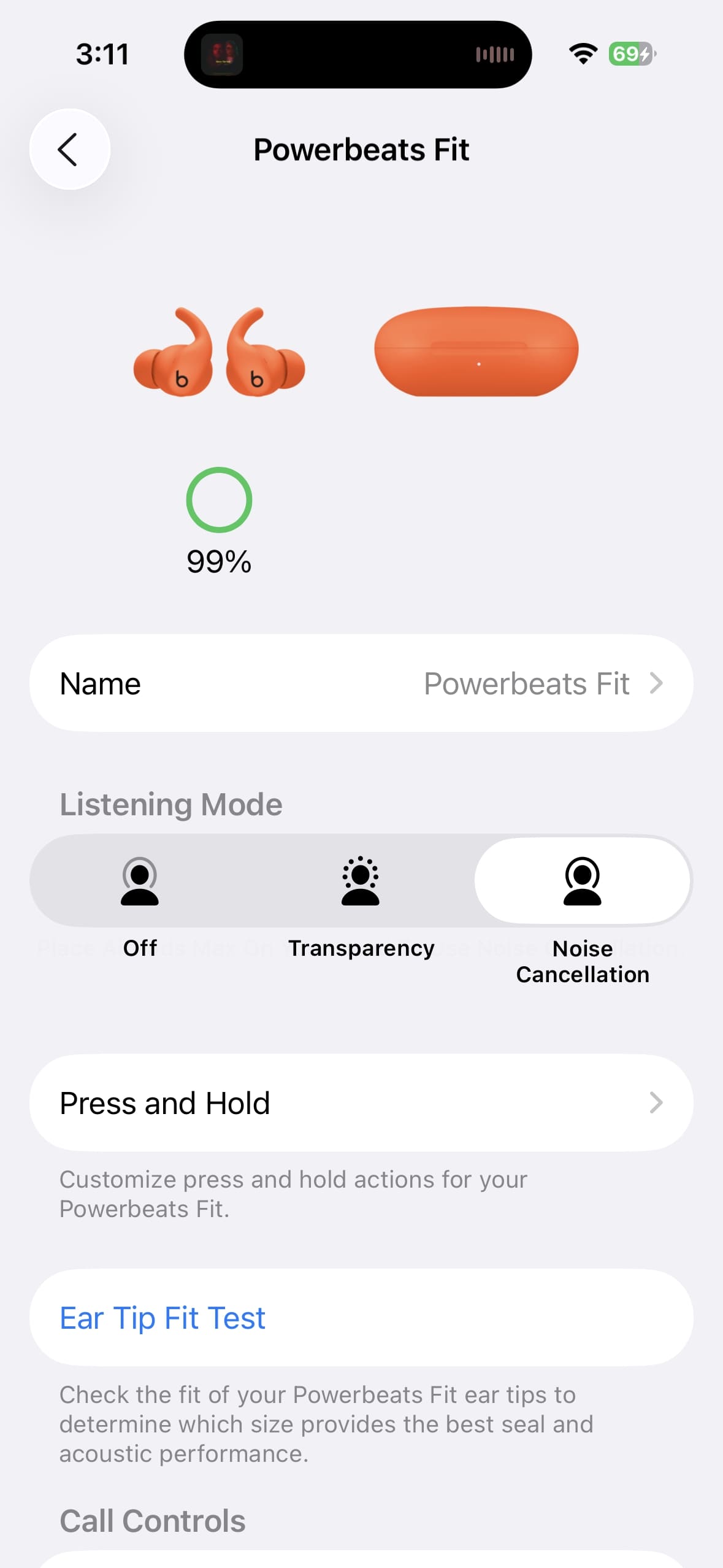The height and width of the screenshot is (1568, 723).
Task: Select Noise Cancellation listening mode
Action: coord(582,881)
